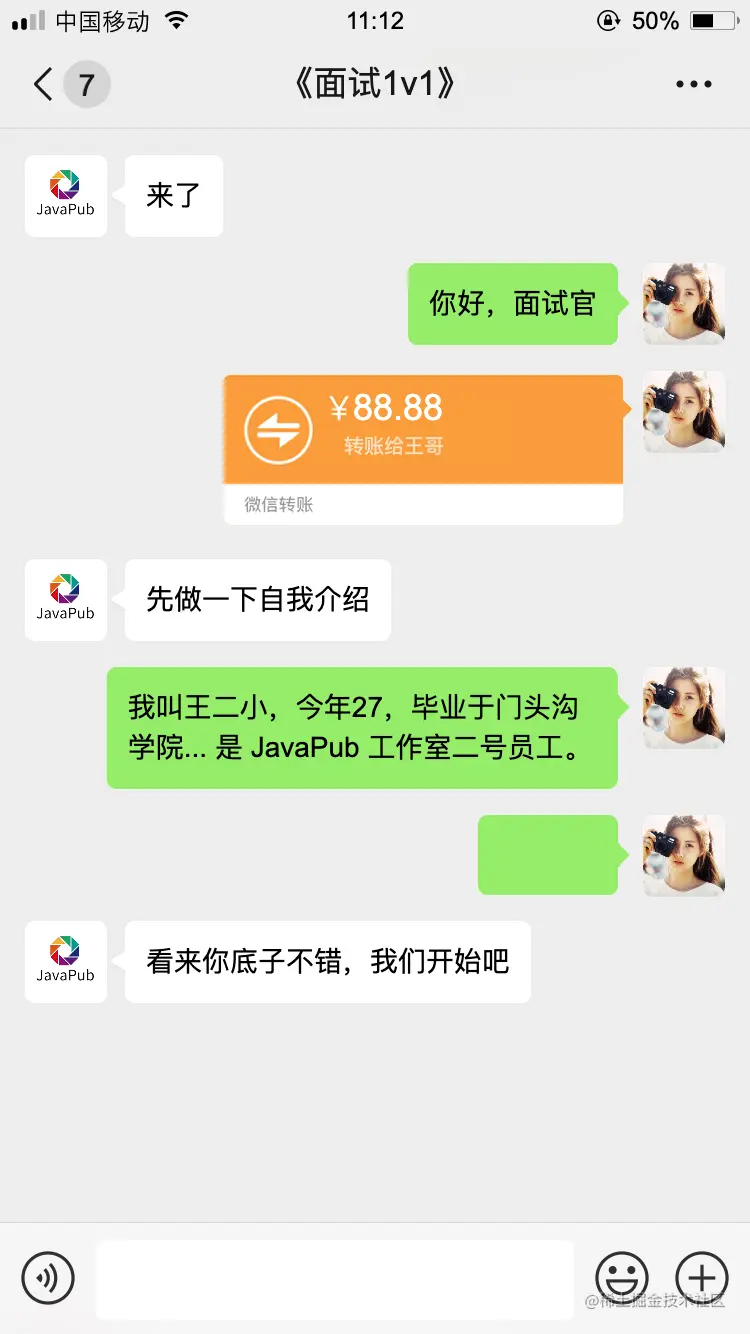Tap the plus icon for more attachments
This screenshot has width=750, height=1334.
tap(701, 1278)
